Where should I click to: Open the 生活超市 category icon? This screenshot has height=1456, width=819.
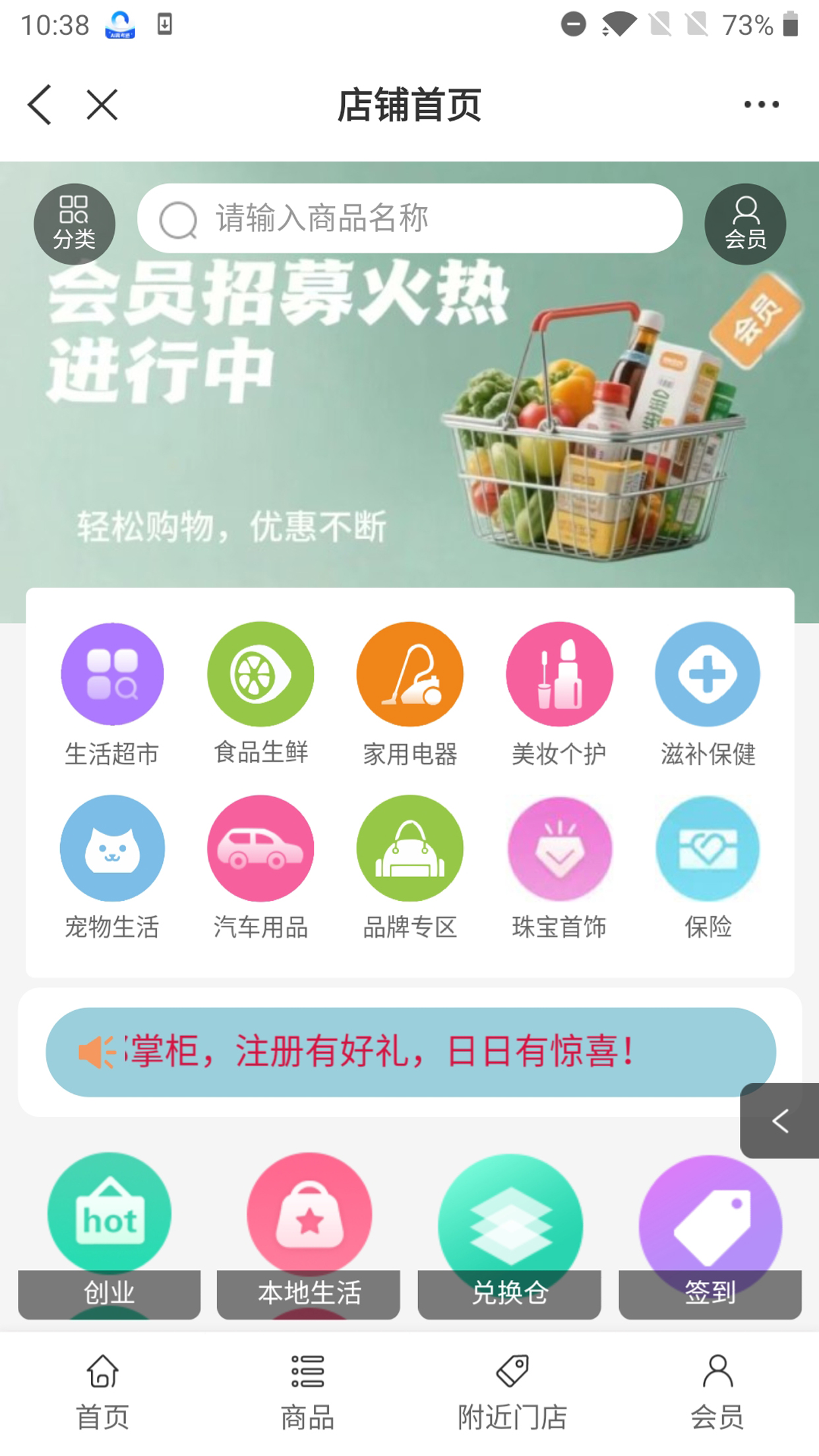(112, 674)
